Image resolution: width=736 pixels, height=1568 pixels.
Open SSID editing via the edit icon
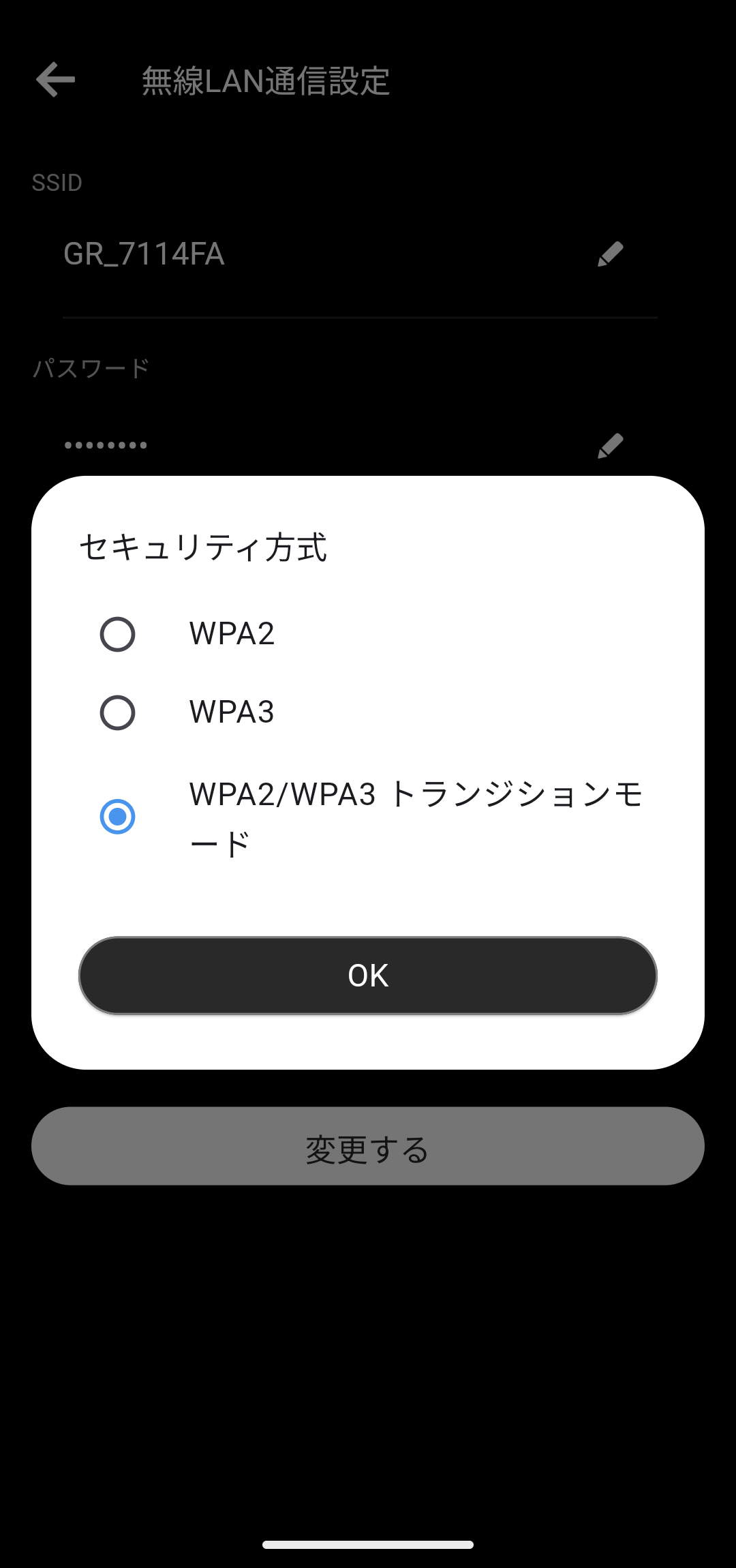click(610, 253)
